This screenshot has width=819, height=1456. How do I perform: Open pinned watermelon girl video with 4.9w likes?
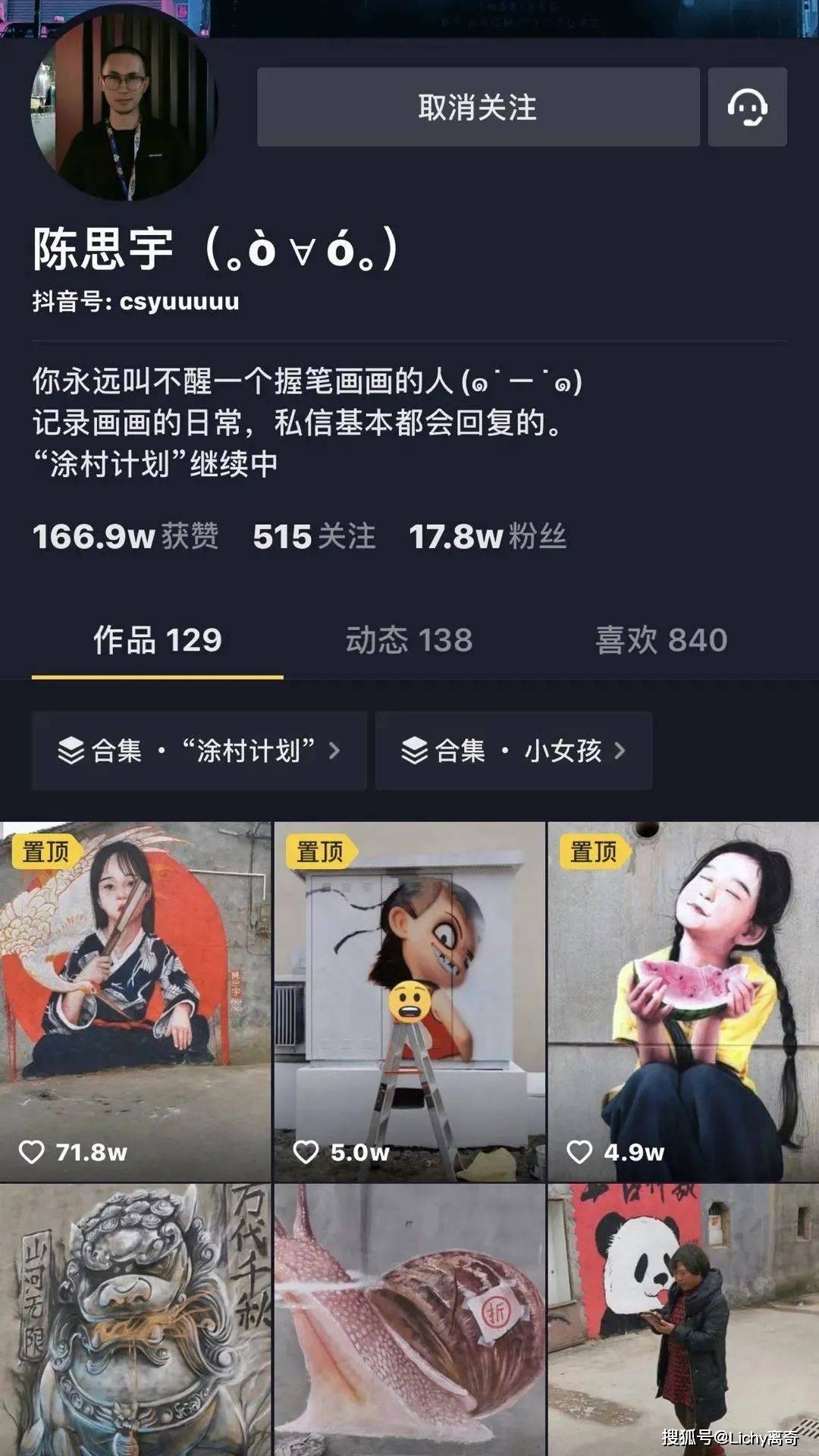(x=683, y=1001)
